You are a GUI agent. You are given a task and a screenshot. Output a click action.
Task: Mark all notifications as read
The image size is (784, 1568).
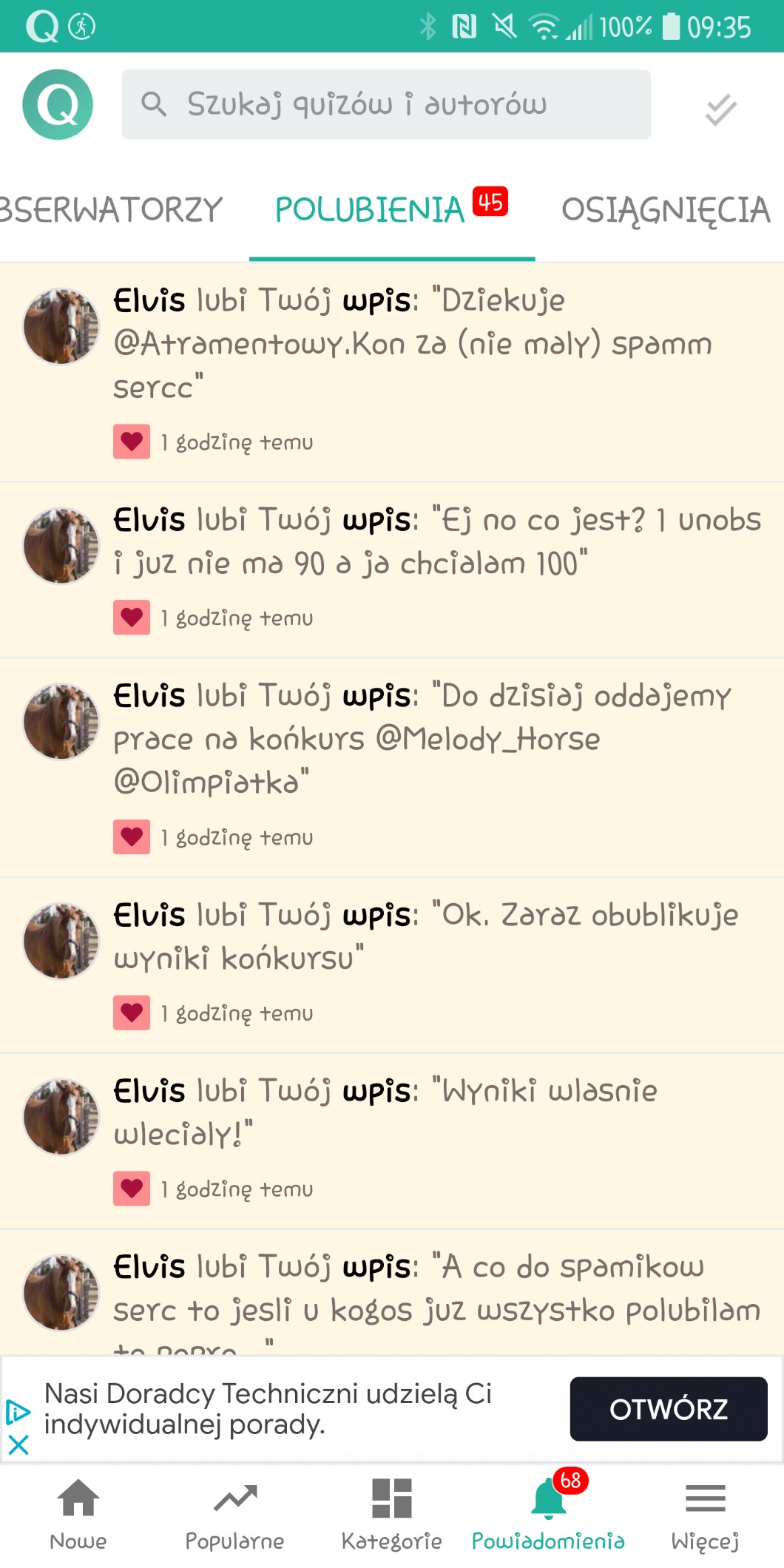(x=720, y=109)
